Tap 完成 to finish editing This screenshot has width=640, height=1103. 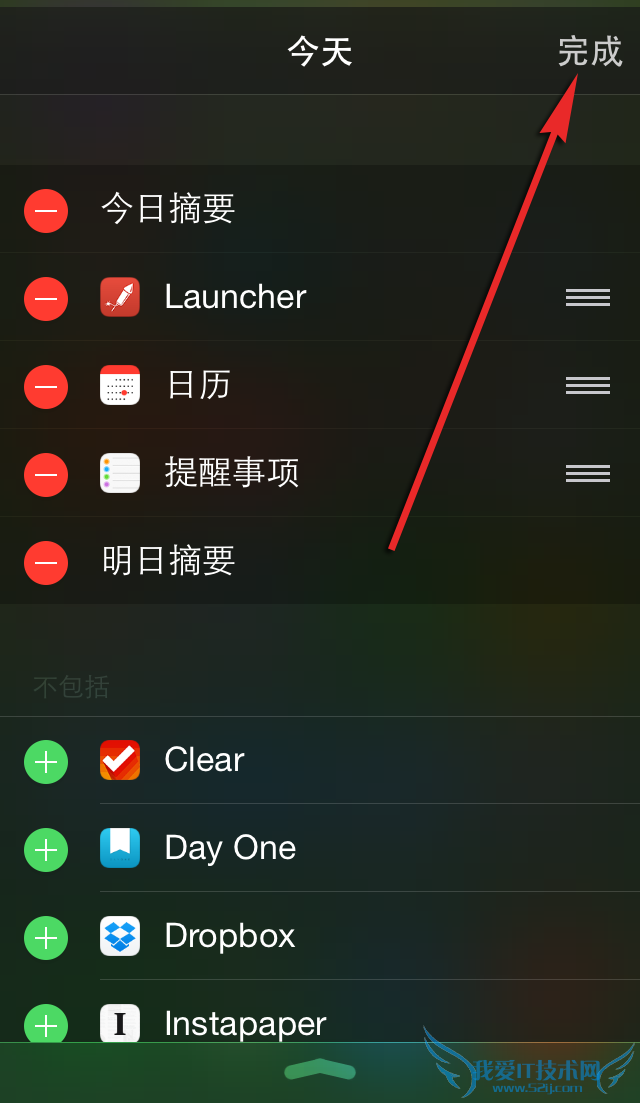(589, 52)
